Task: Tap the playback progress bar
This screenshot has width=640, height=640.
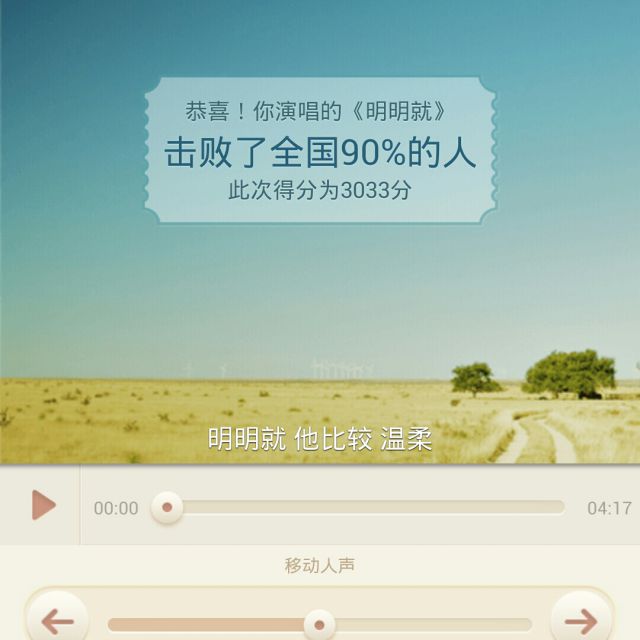Action: [x=365, y=507]
